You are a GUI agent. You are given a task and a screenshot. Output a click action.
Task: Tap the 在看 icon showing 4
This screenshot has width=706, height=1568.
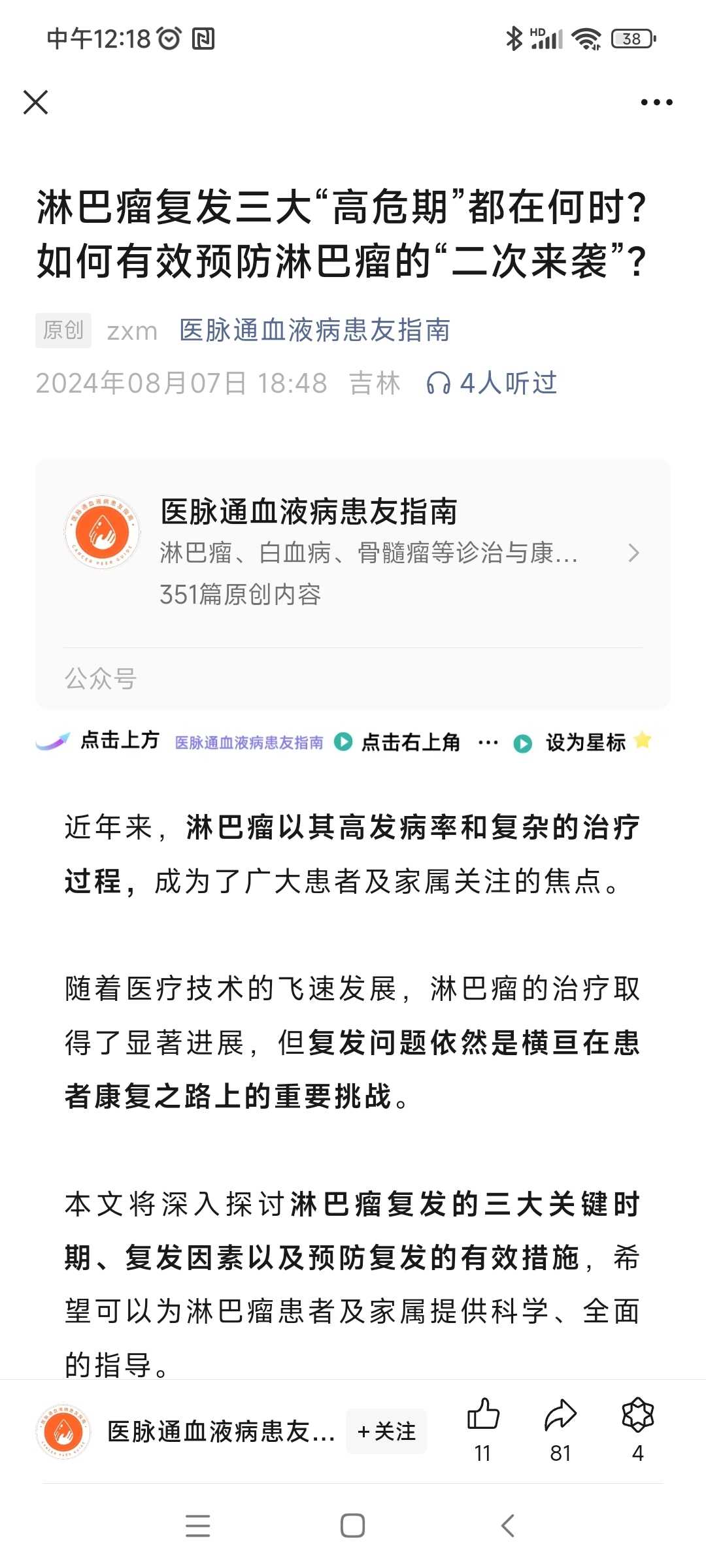(x=637, y=1416)
